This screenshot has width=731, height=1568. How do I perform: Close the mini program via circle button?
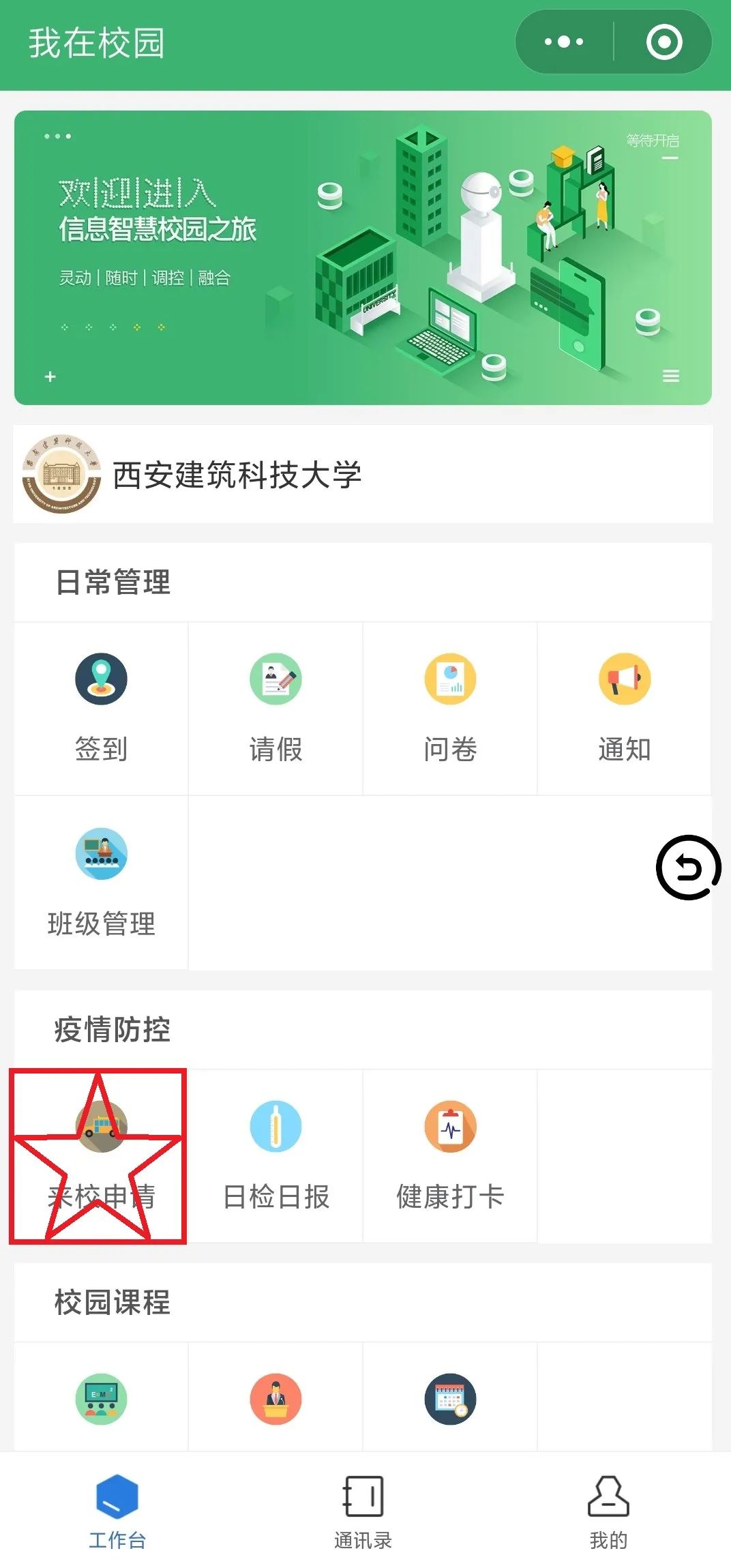click(663, 42)
